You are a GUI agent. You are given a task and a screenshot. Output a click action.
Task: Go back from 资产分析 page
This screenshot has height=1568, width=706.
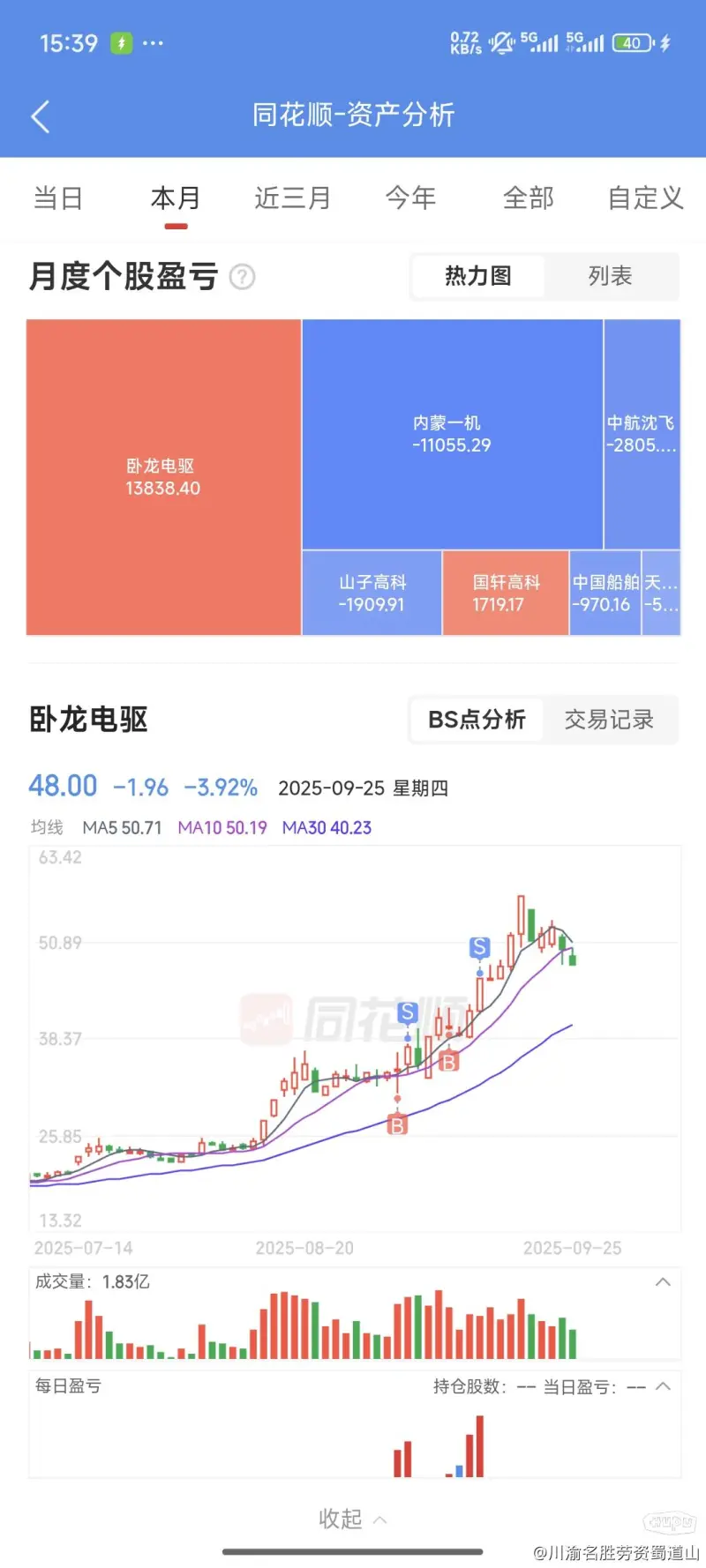(40, 116)
